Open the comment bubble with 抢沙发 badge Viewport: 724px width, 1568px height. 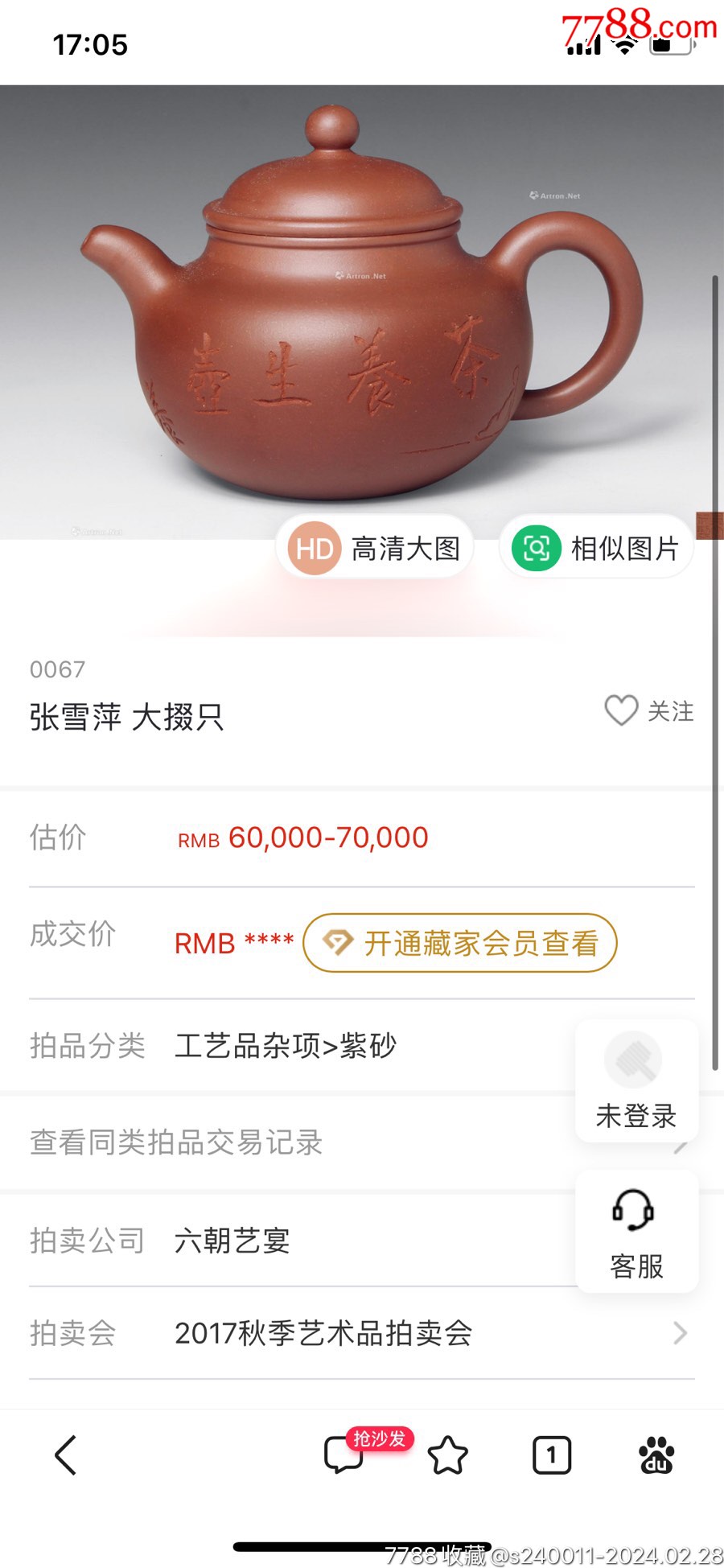[348, 1455]
